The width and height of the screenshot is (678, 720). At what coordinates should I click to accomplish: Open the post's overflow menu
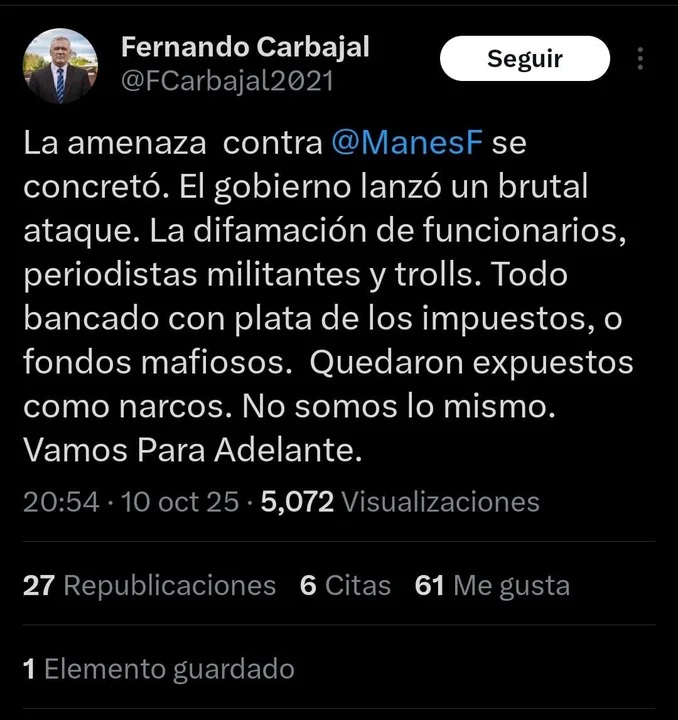[640, 59]
